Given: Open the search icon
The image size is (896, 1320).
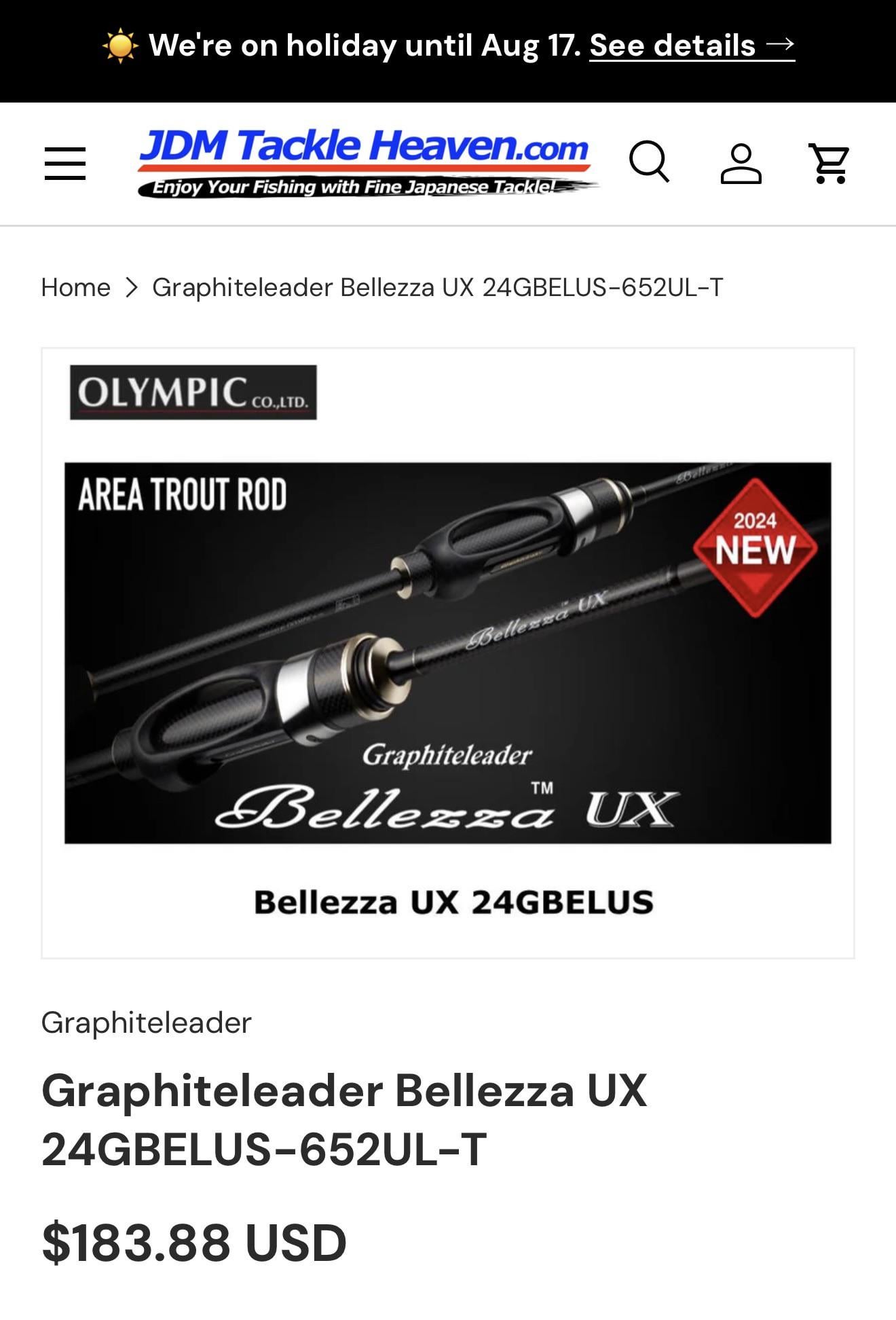Looking at the screenshot, I should [649, 162].
